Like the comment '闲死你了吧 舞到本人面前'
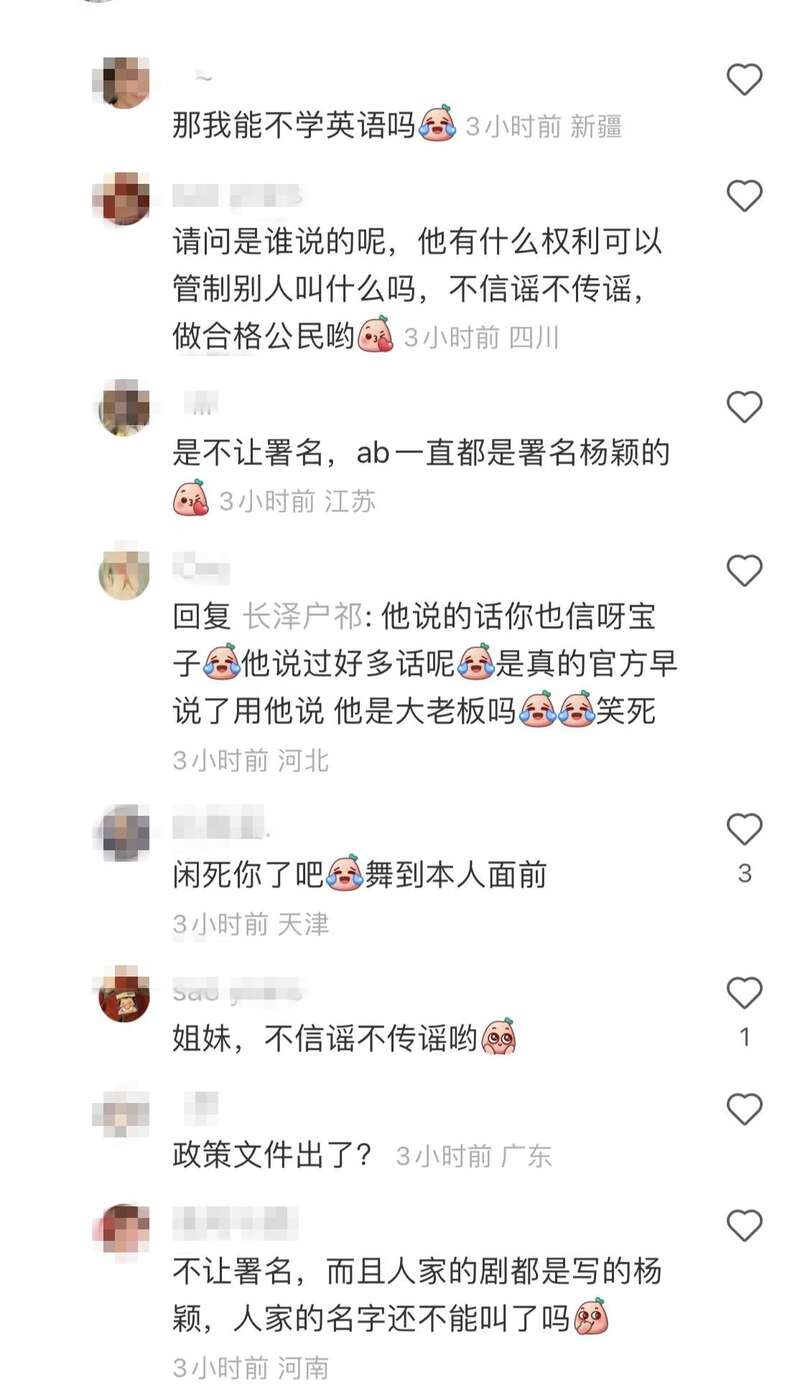The width and height of the screenshot is (800, 1396). click(744, 829)
